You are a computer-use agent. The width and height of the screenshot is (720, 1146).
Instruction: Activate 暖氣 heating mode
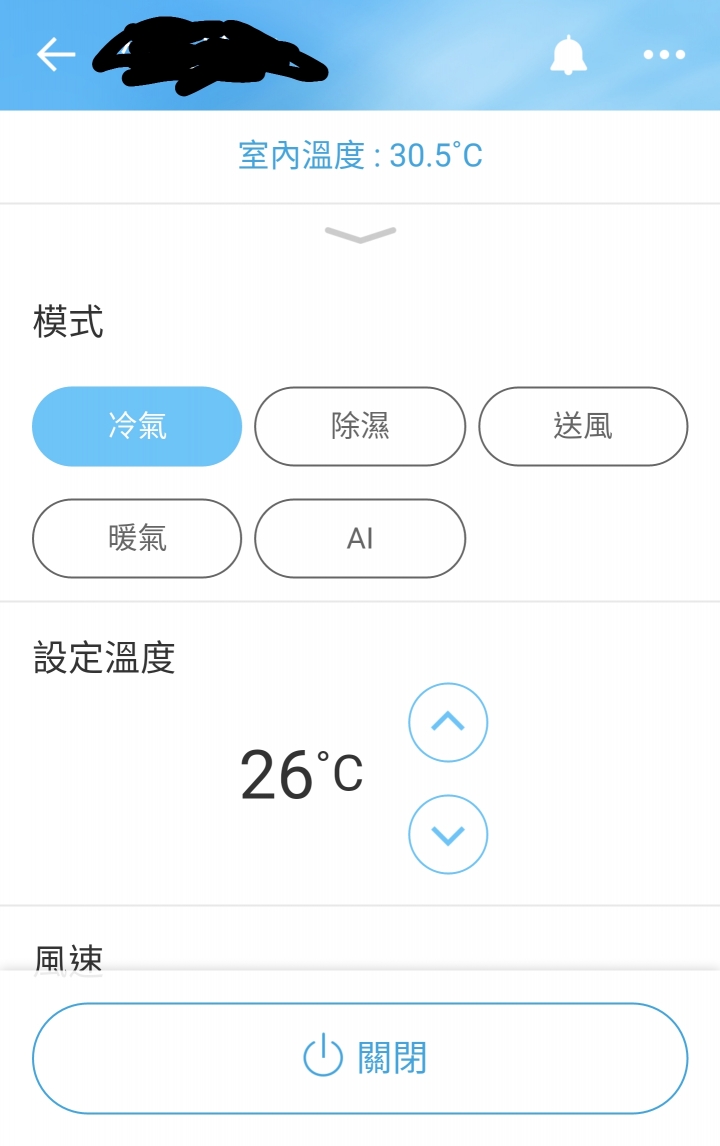click(137, 539)
